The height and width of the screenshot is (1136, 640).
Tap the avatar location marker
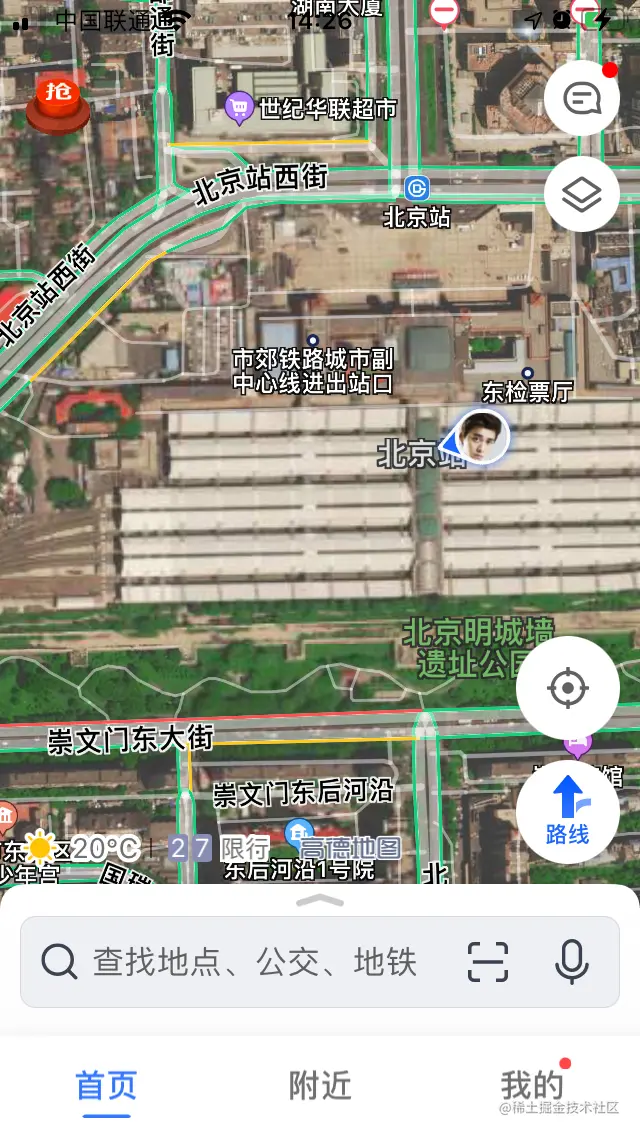coord(482,438)
